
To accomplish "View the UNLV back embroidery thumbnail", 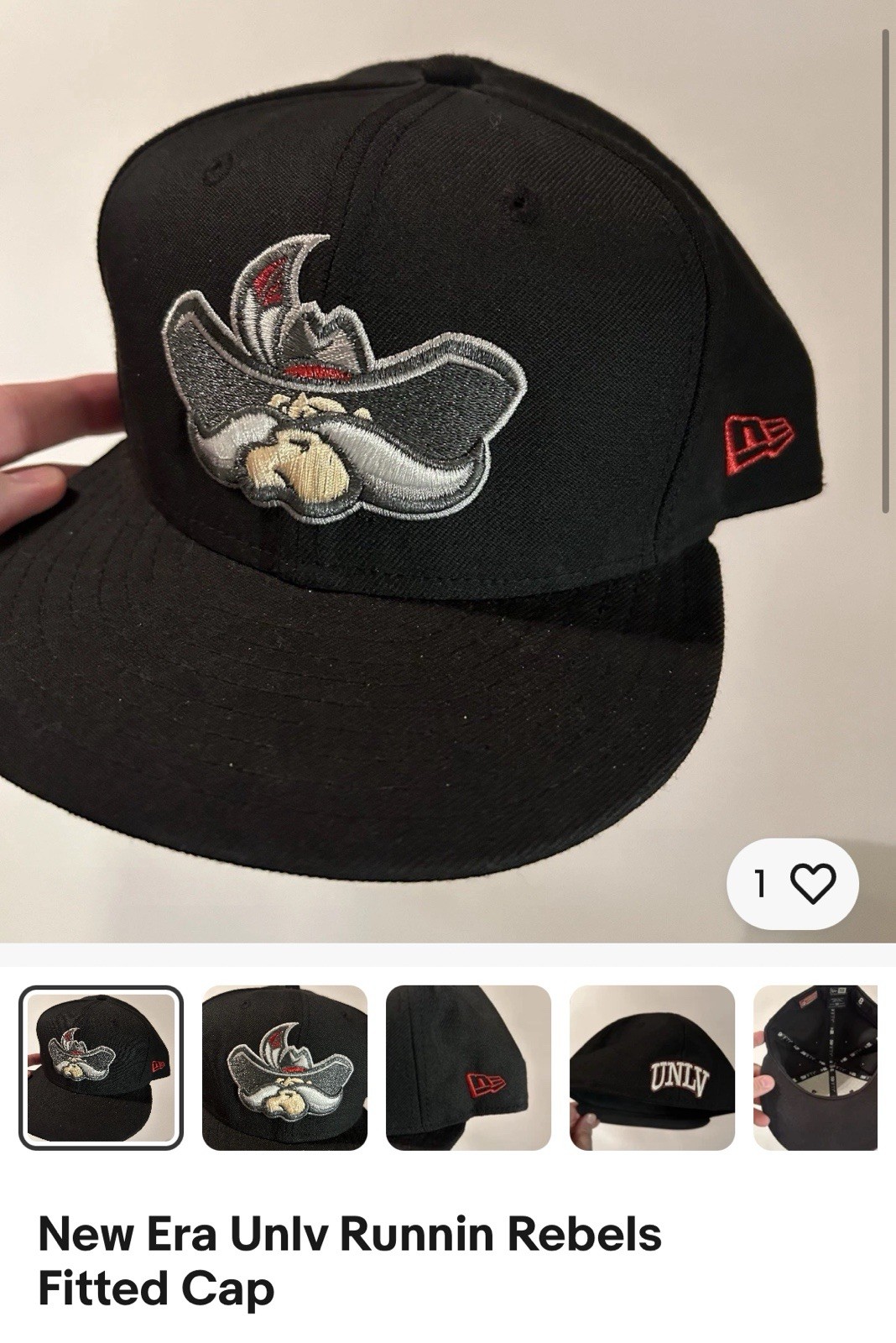I will (x=652, y=1067).
